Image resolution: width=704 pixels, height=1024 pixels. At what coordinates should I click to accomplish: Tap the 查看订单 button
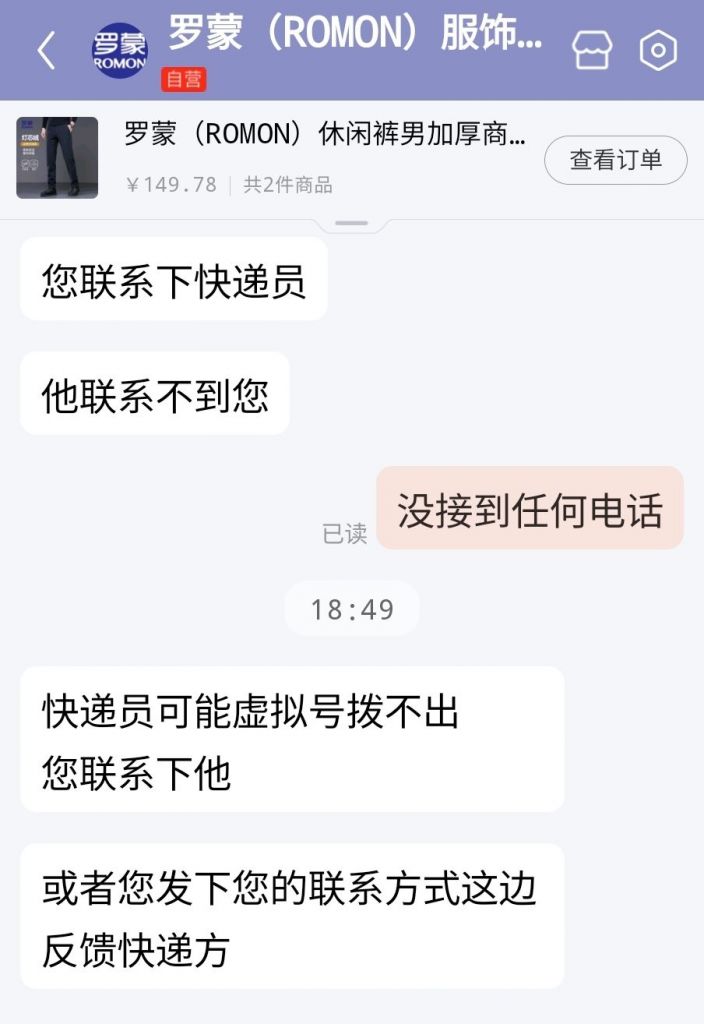615,160
